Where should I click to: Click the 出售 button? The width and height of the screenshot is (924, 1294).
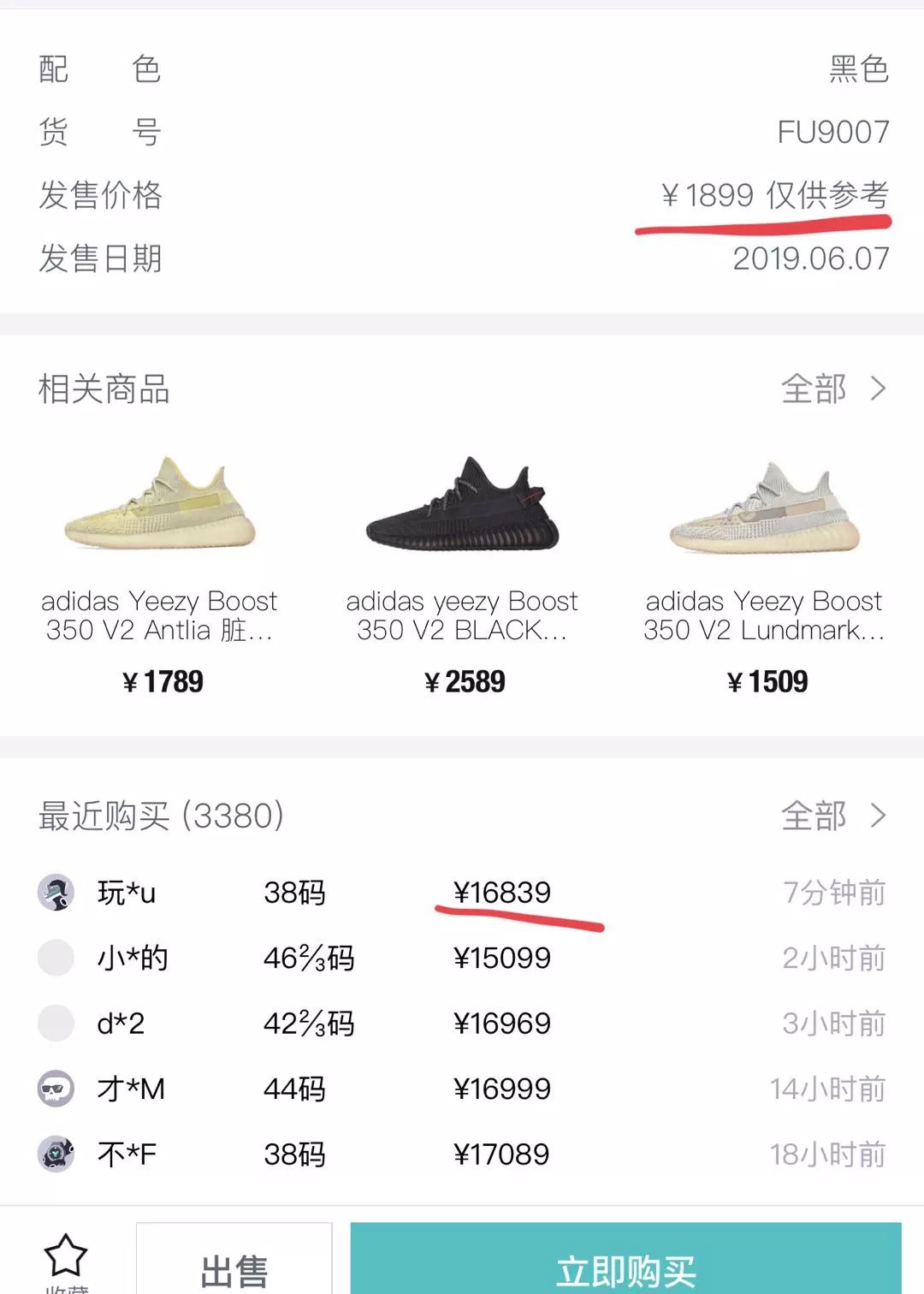233,1264
